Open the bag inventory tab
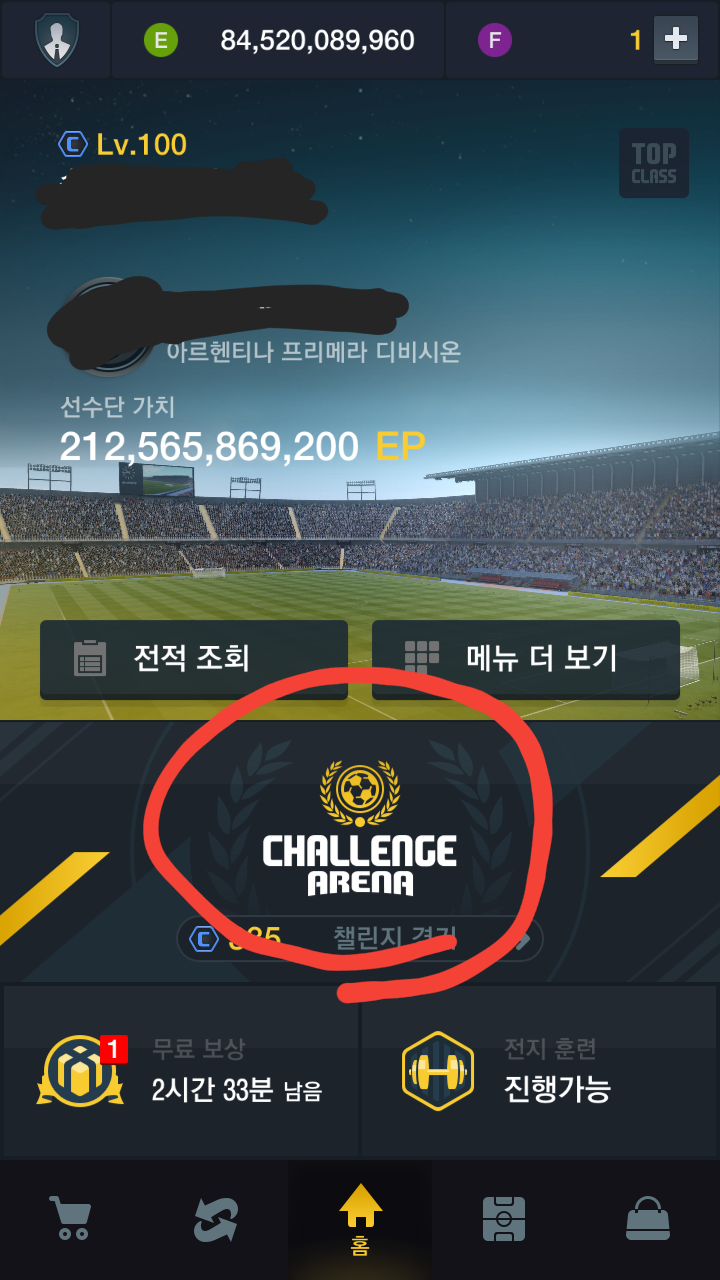 (648, 1219)
